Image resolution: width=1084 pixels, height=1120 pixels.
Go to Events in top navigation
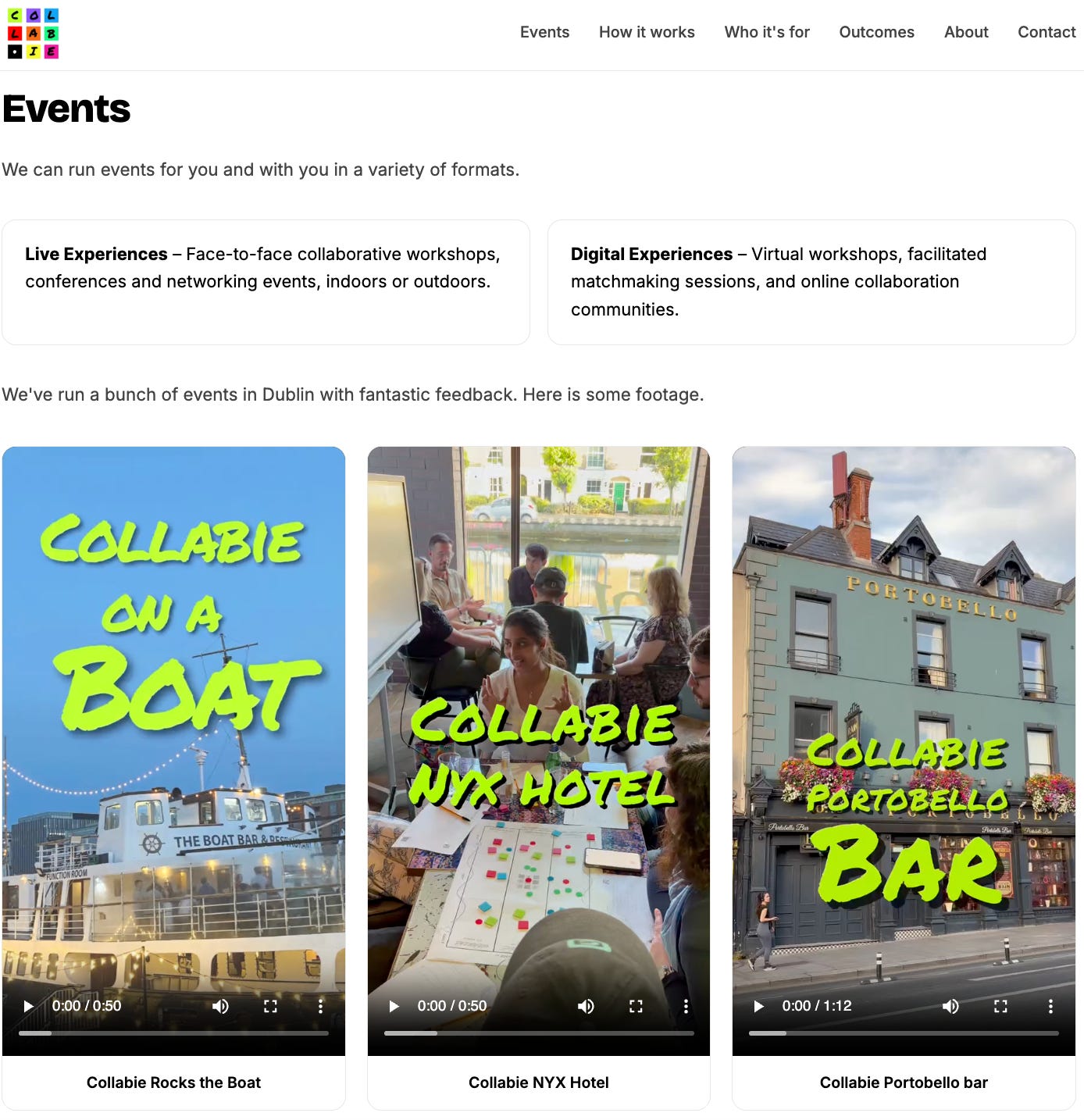(544, 32)
